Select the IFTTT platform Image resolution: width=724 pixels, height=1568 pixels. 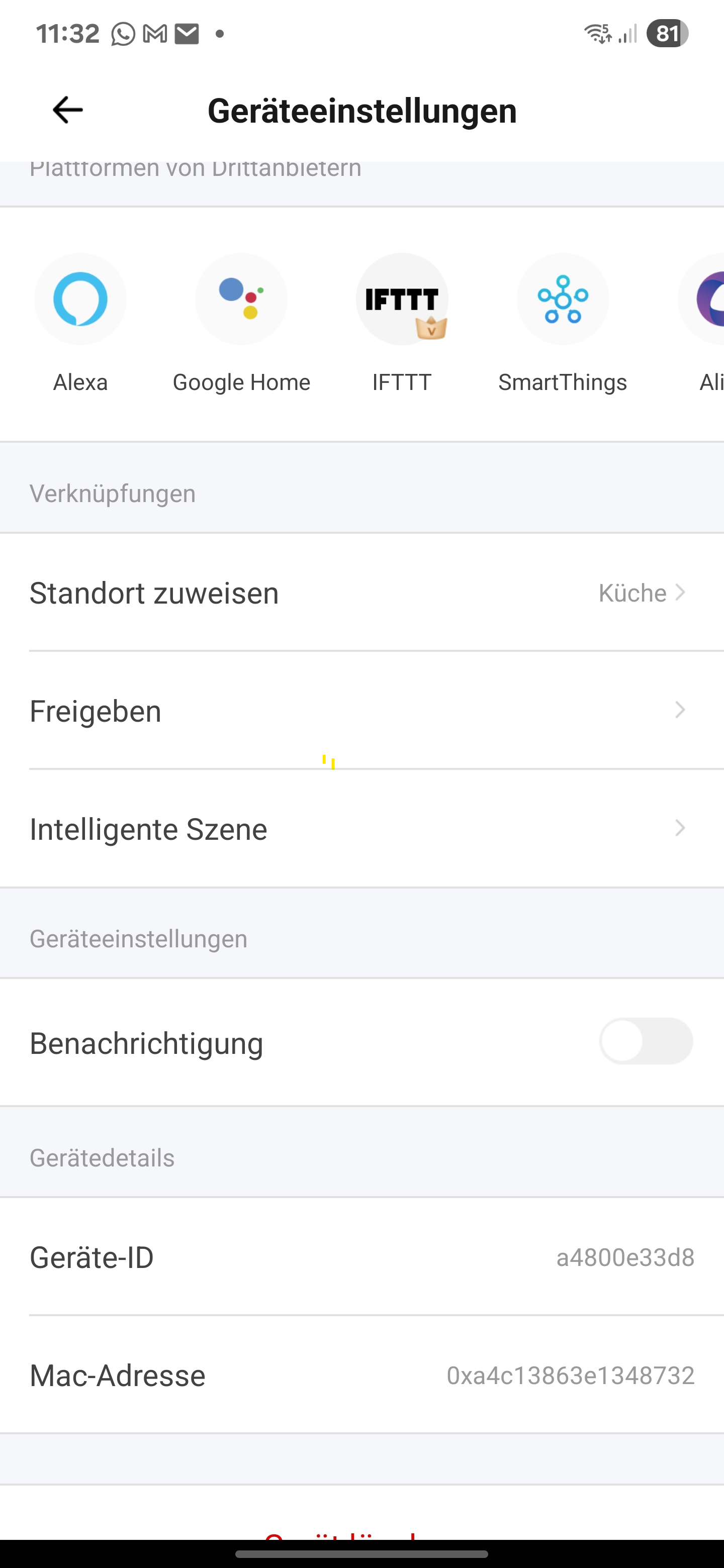tap(402, 300)
